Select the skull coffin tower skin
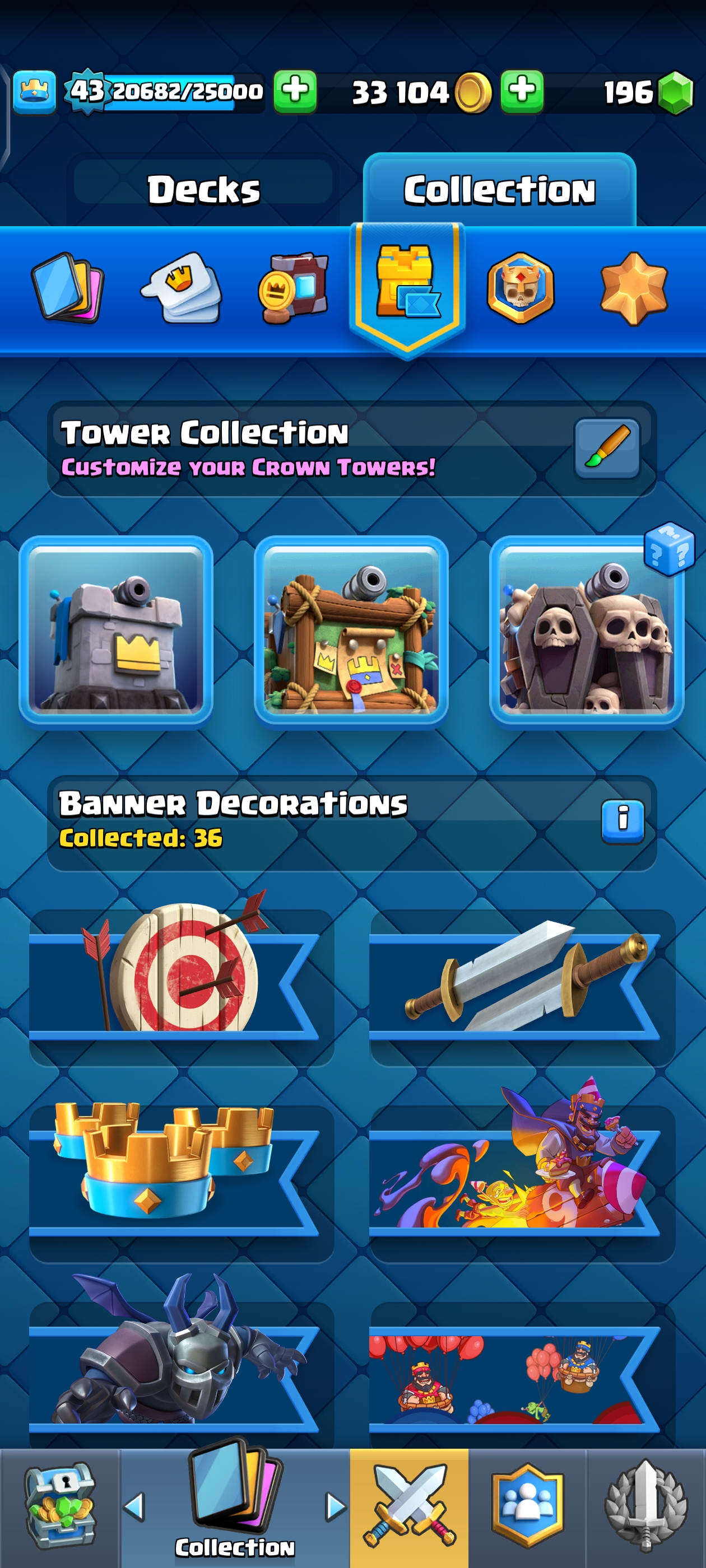This screenshot has height=1568, width=706. click(x=586, y=632)
